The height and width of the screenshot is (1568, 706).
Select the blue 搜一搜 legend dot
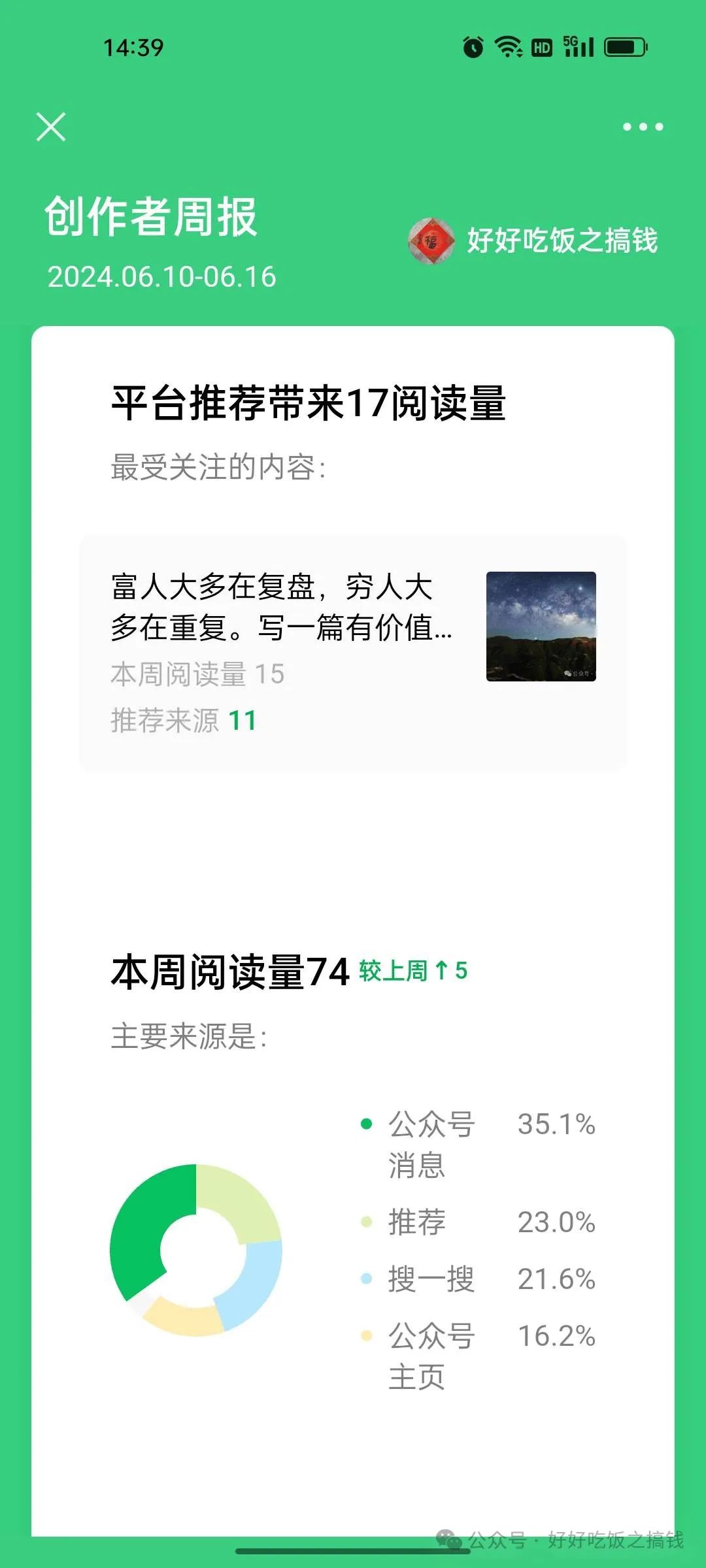pos(366,1275)
